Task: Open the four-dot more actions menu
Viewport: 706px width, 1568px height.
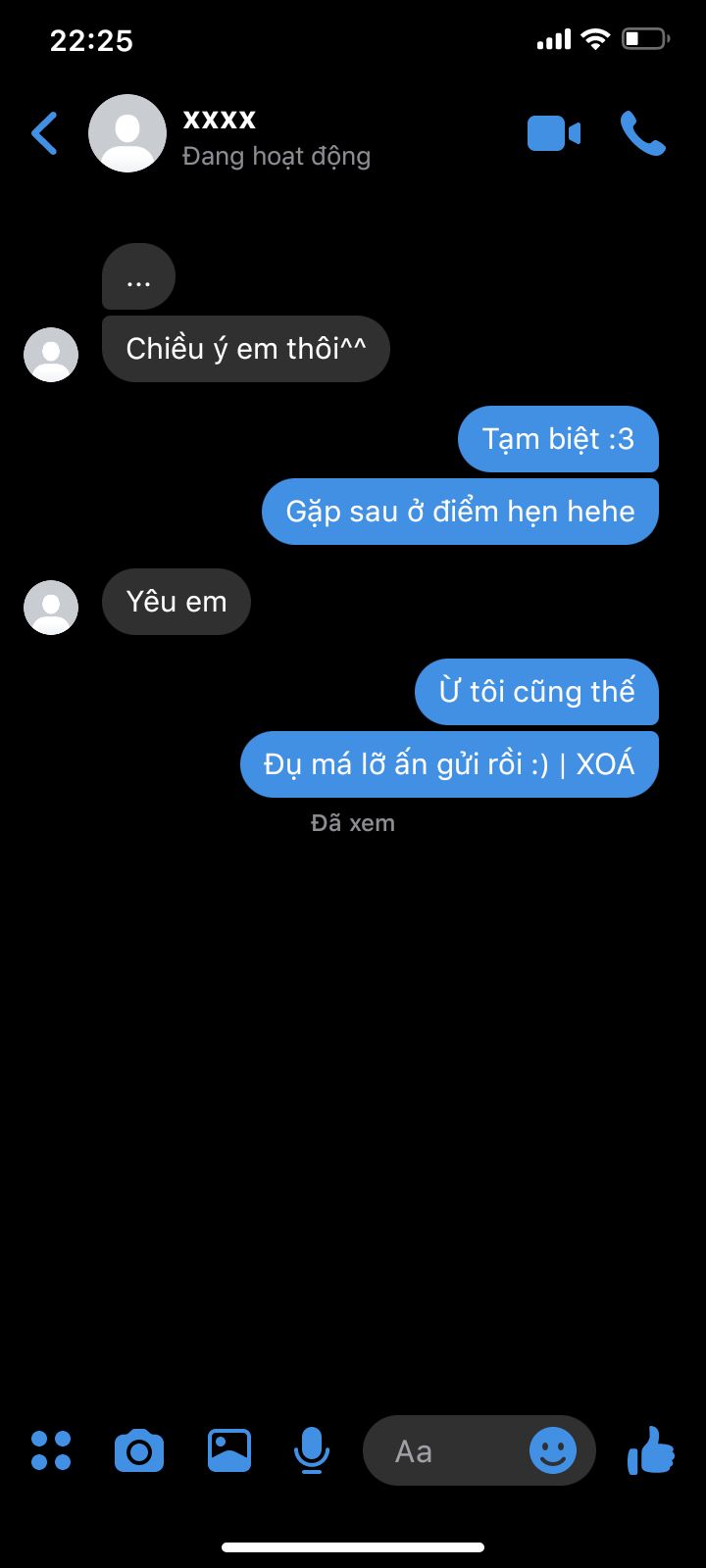Action: pos(51,1450)
